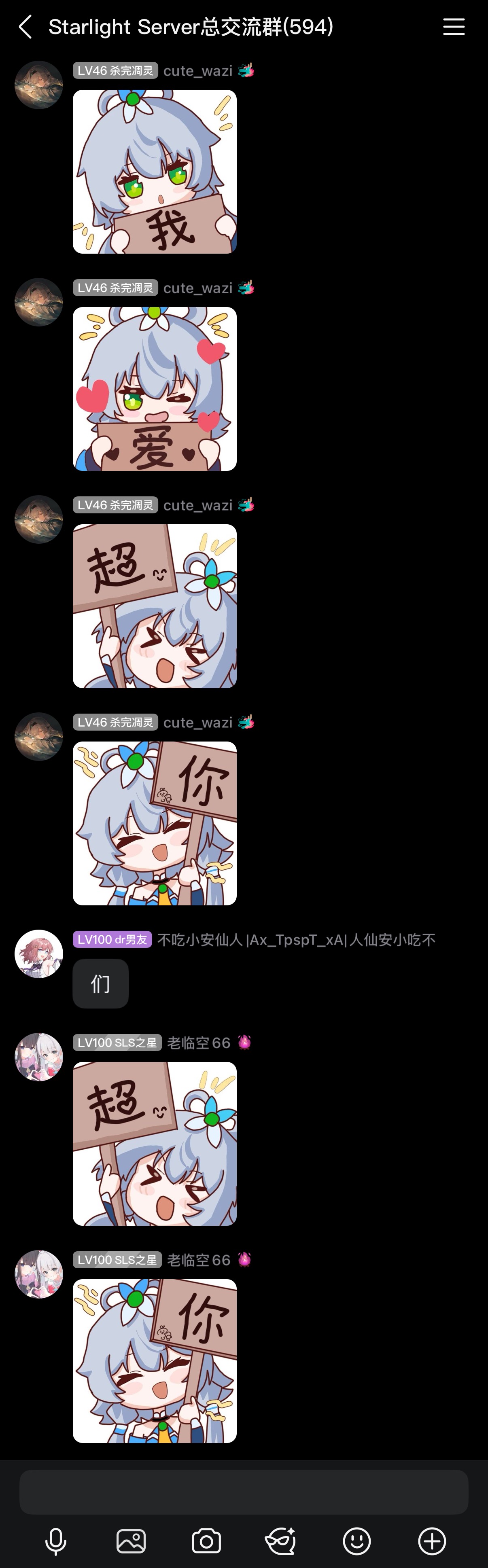Viewport: 488px width, 1568px height.
Task: Start a voice message with the microphone
Action: click(56, 1541)
